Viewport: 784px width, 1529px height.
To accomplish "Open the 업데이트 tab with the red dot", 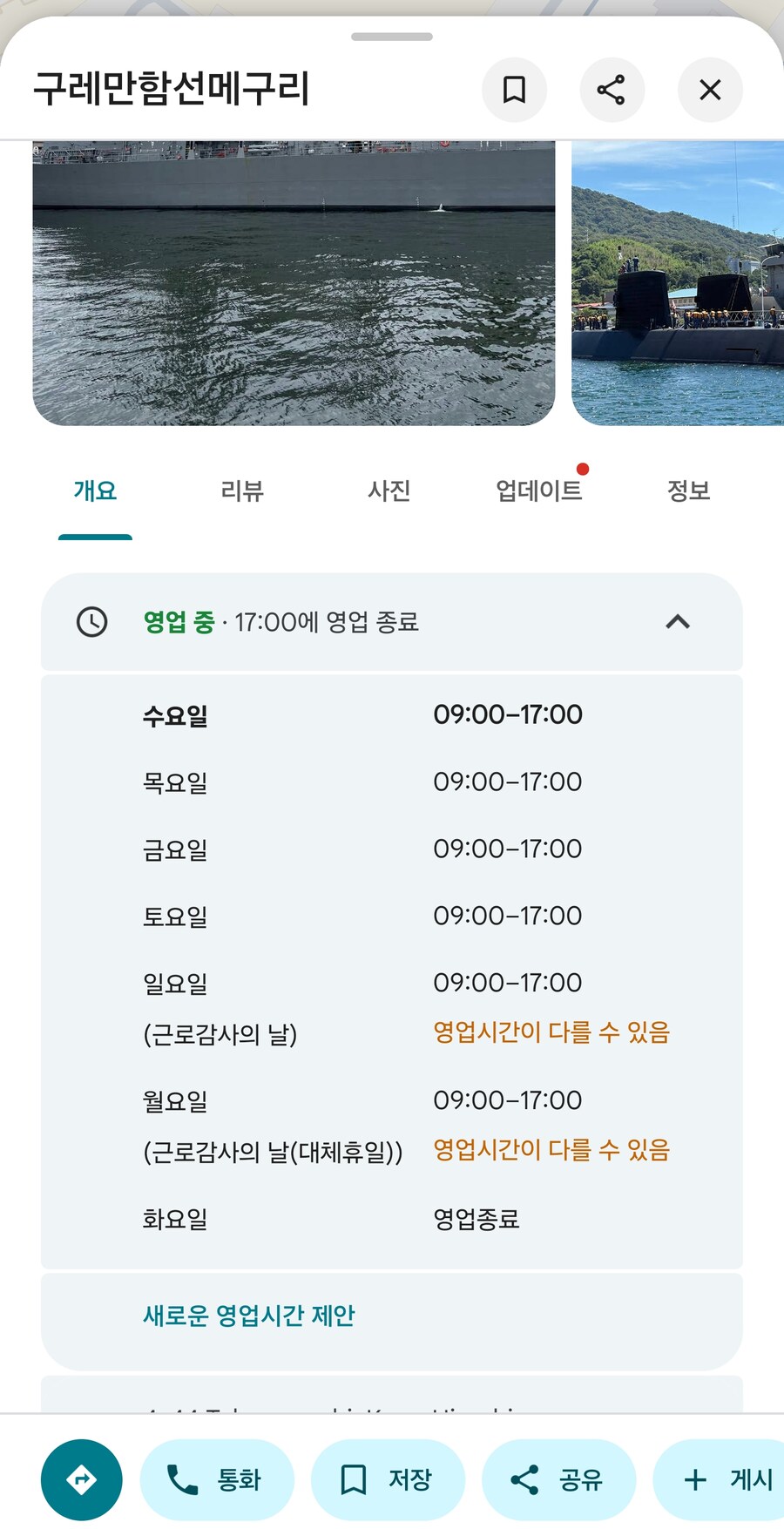I will coord(537,490).
